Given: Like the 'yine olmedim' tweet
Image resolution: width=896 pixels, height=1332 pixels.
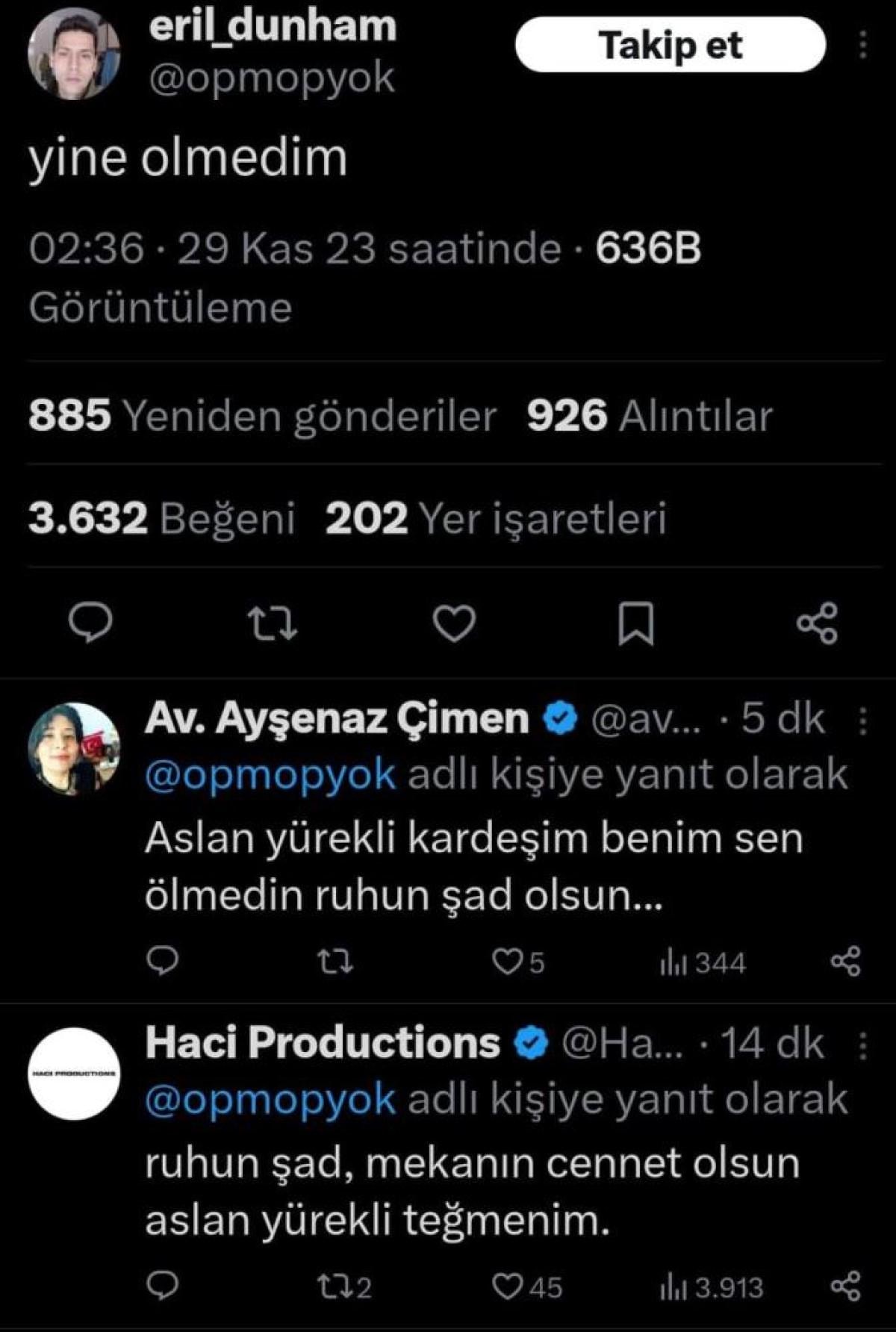Looking at the screenshot, I should [454, 623].
